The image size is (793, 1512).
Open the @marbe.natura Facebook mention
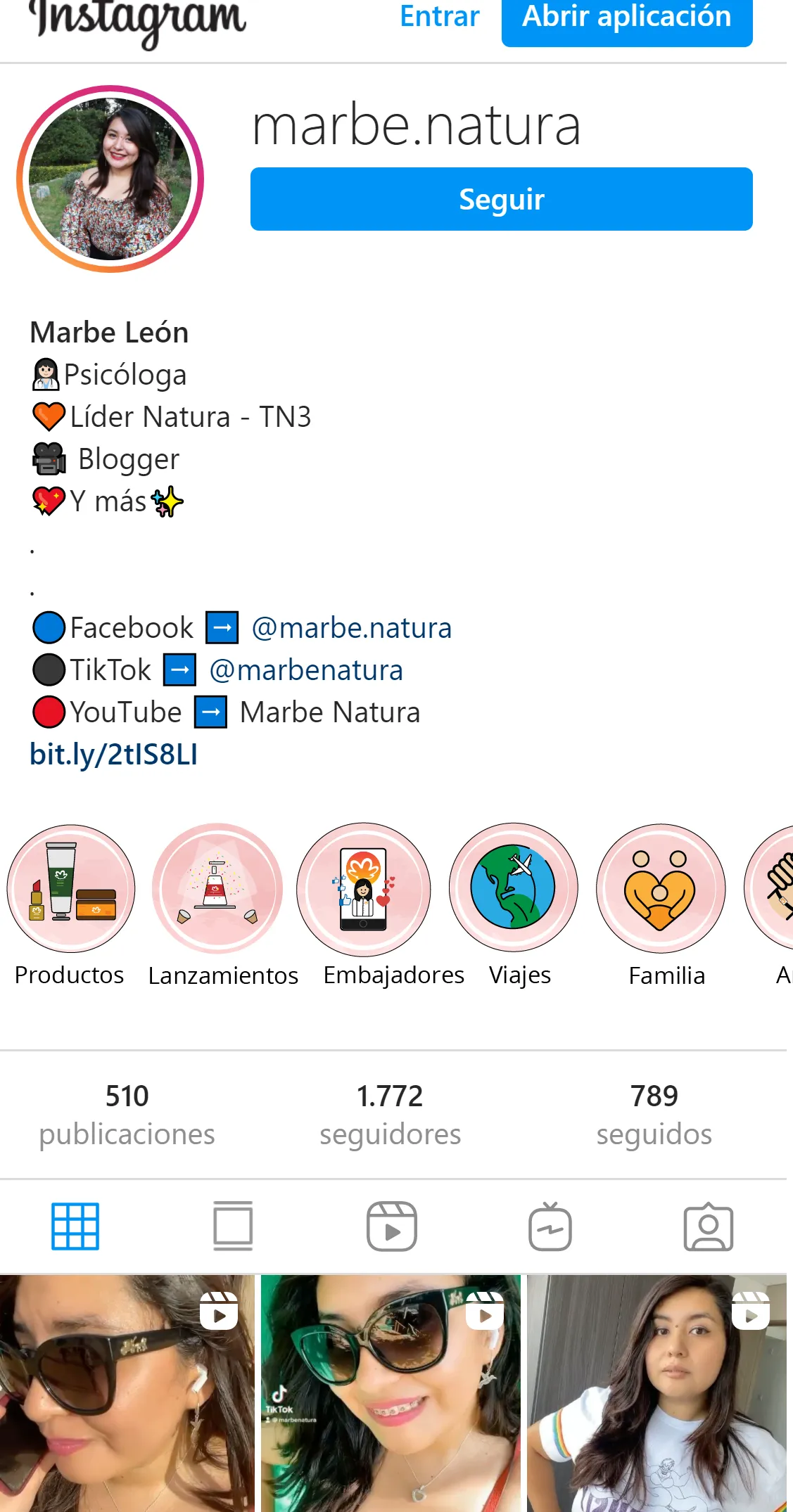(x=351, y=628)
